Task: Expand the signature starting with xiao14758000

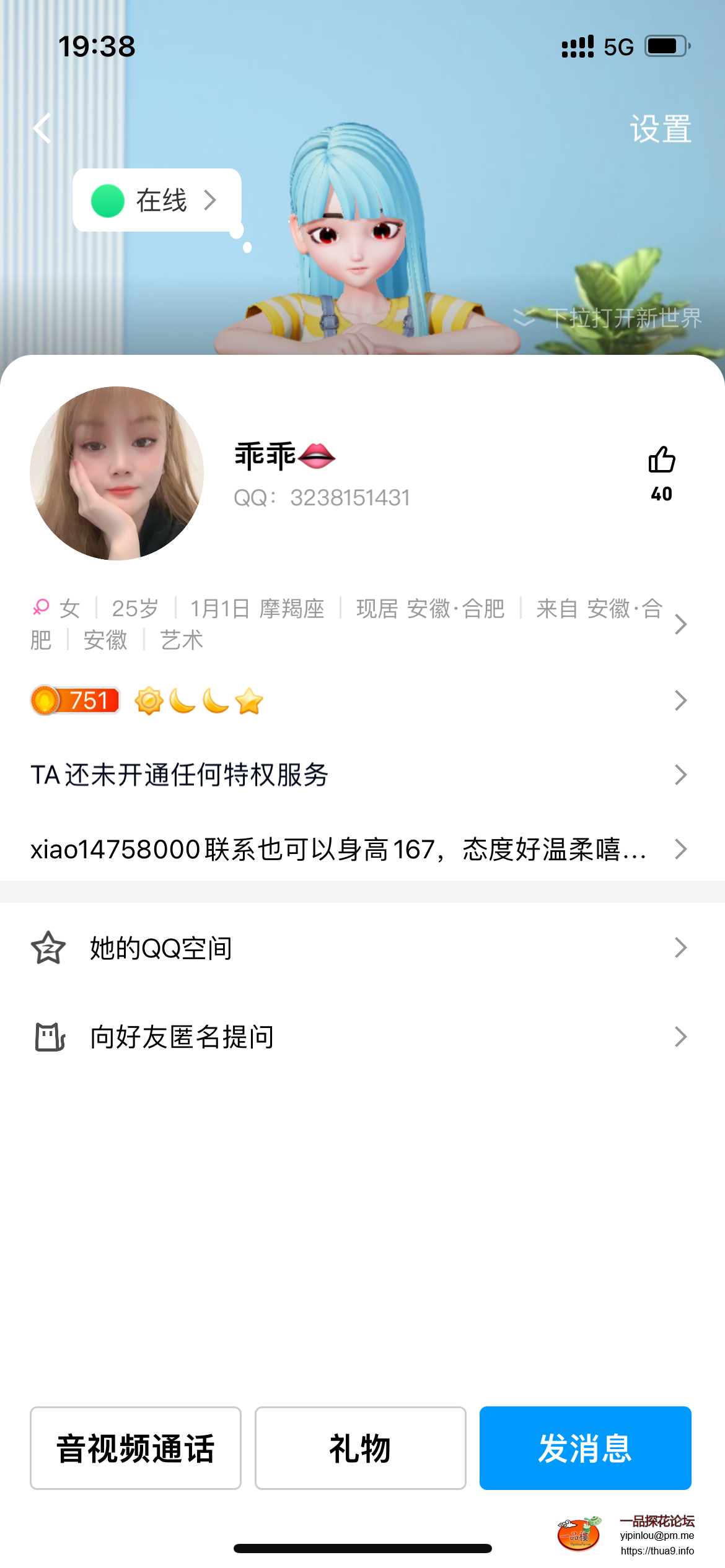Action: (359, 849)
